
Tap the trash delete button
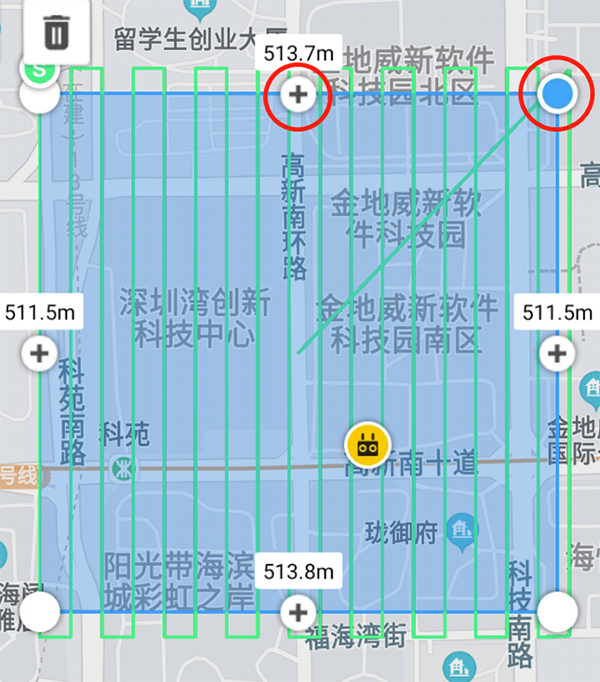[x=57, y=32]
